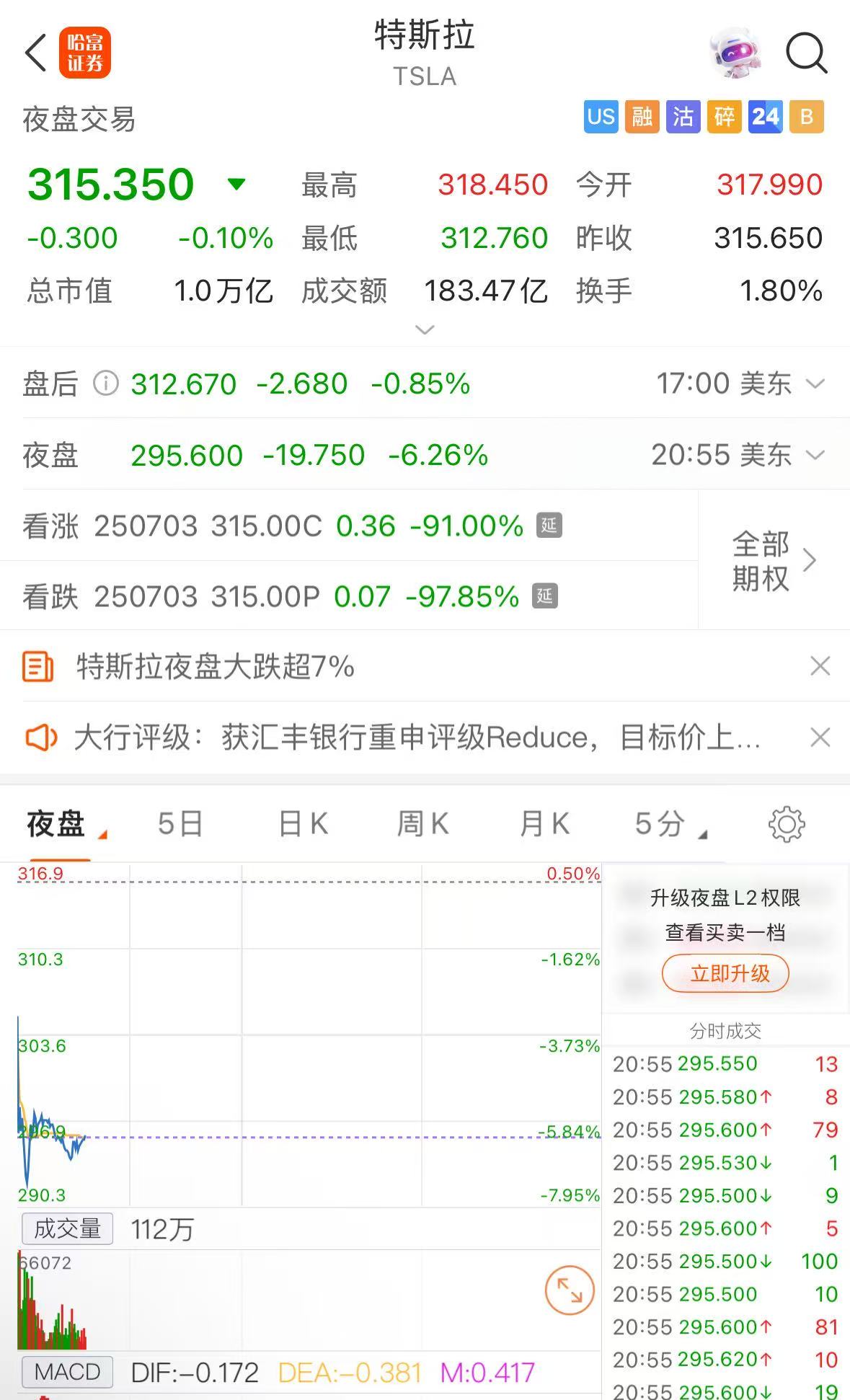Expand the 夜盘 overnight row dropdown
The width and height of the screenshot is (850, 1400).
click(815, 455)
